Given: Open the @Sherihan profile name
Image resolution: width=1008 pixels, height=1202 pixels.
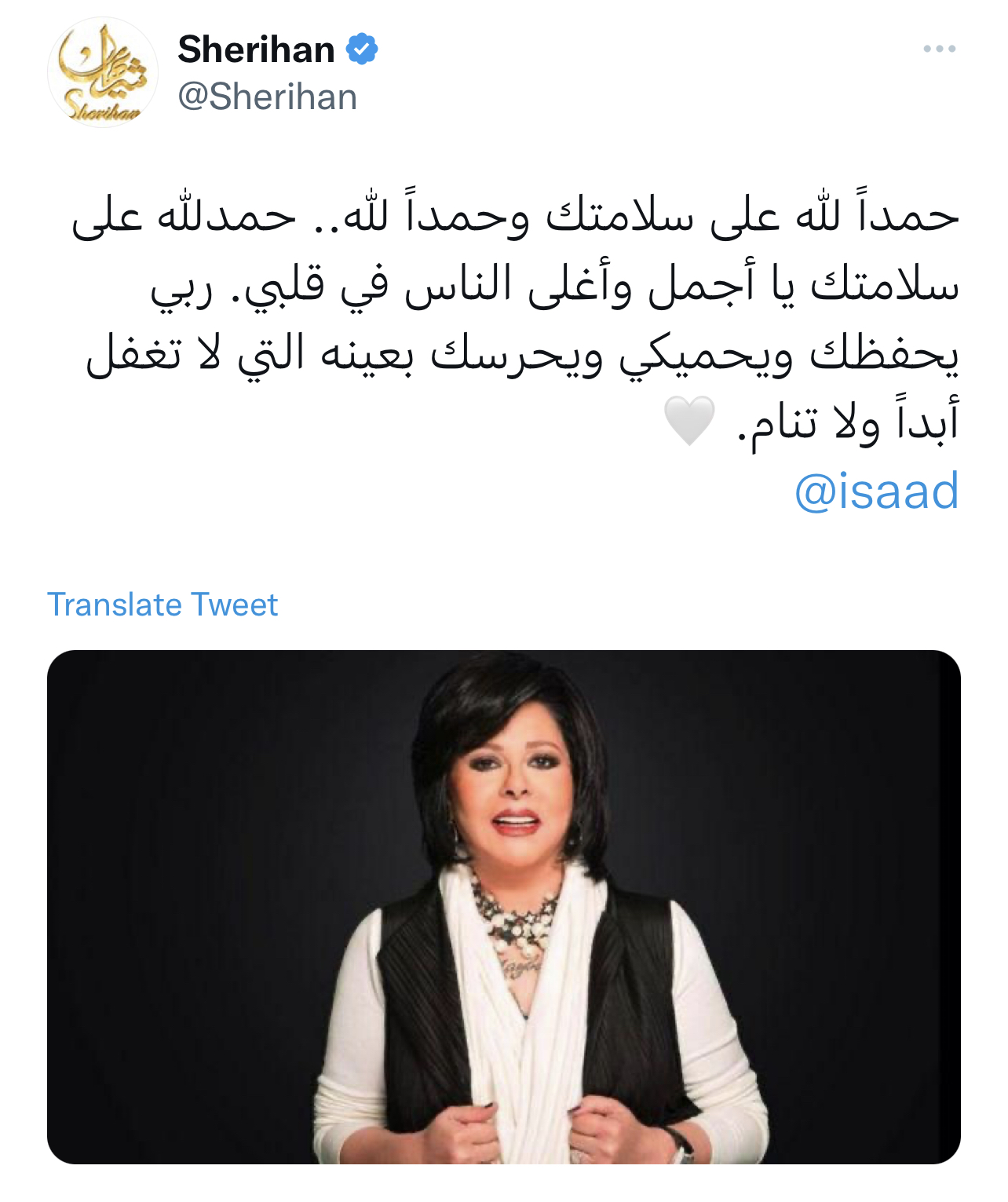Looking at the screenshot, I should pyautogui.click(x=257, y=50).
